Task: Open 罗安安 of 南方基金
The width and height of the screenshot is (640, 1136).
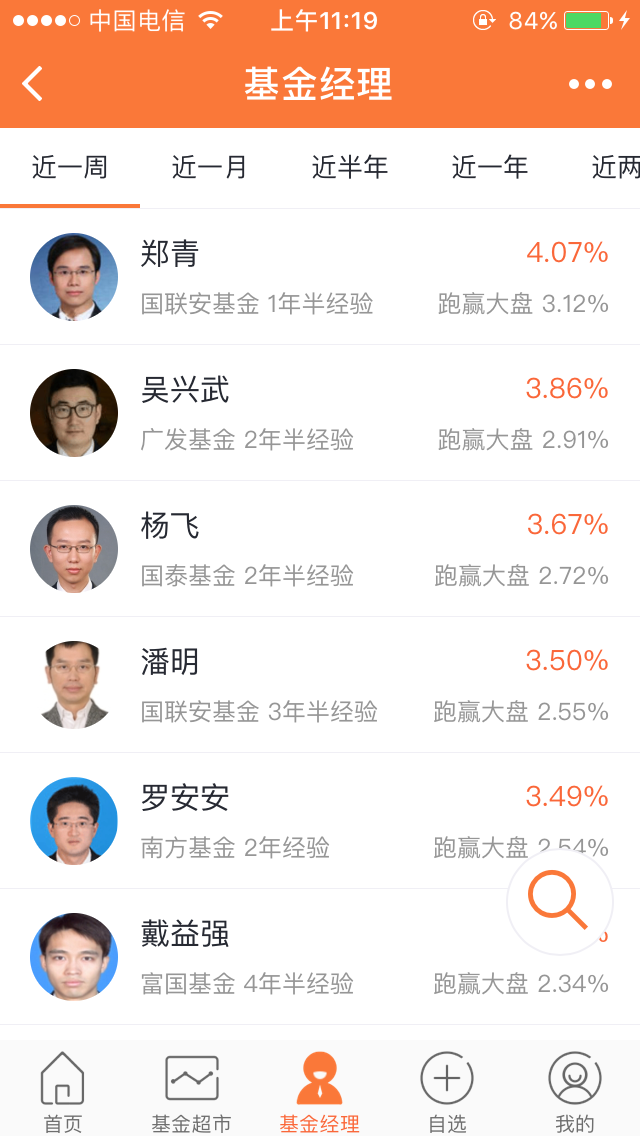Action: 300,821
